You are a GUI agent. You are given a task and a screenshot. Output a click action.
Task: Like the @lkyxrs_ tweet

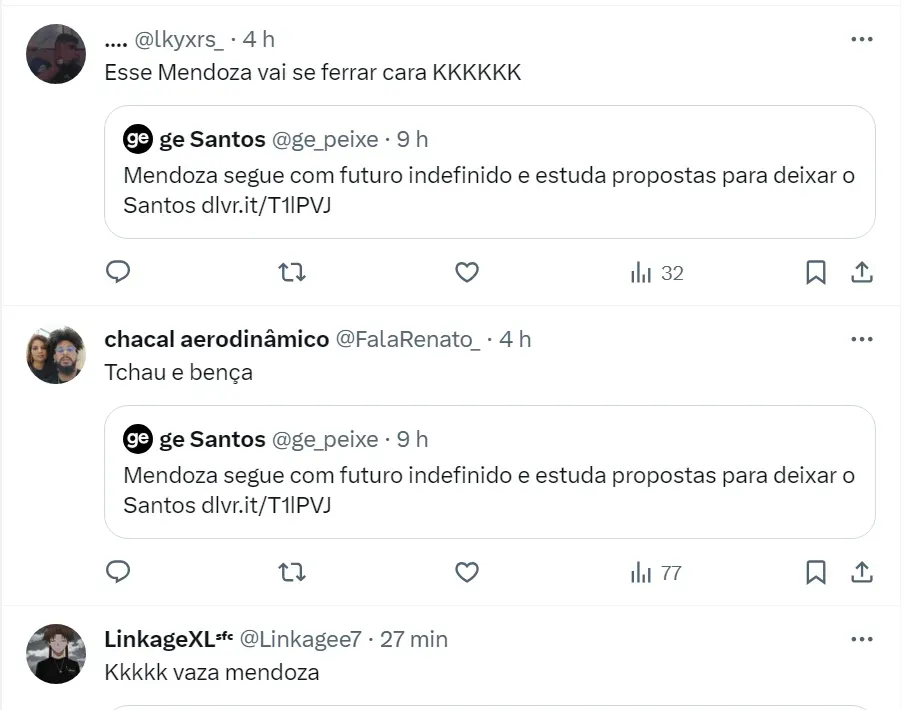466,272
